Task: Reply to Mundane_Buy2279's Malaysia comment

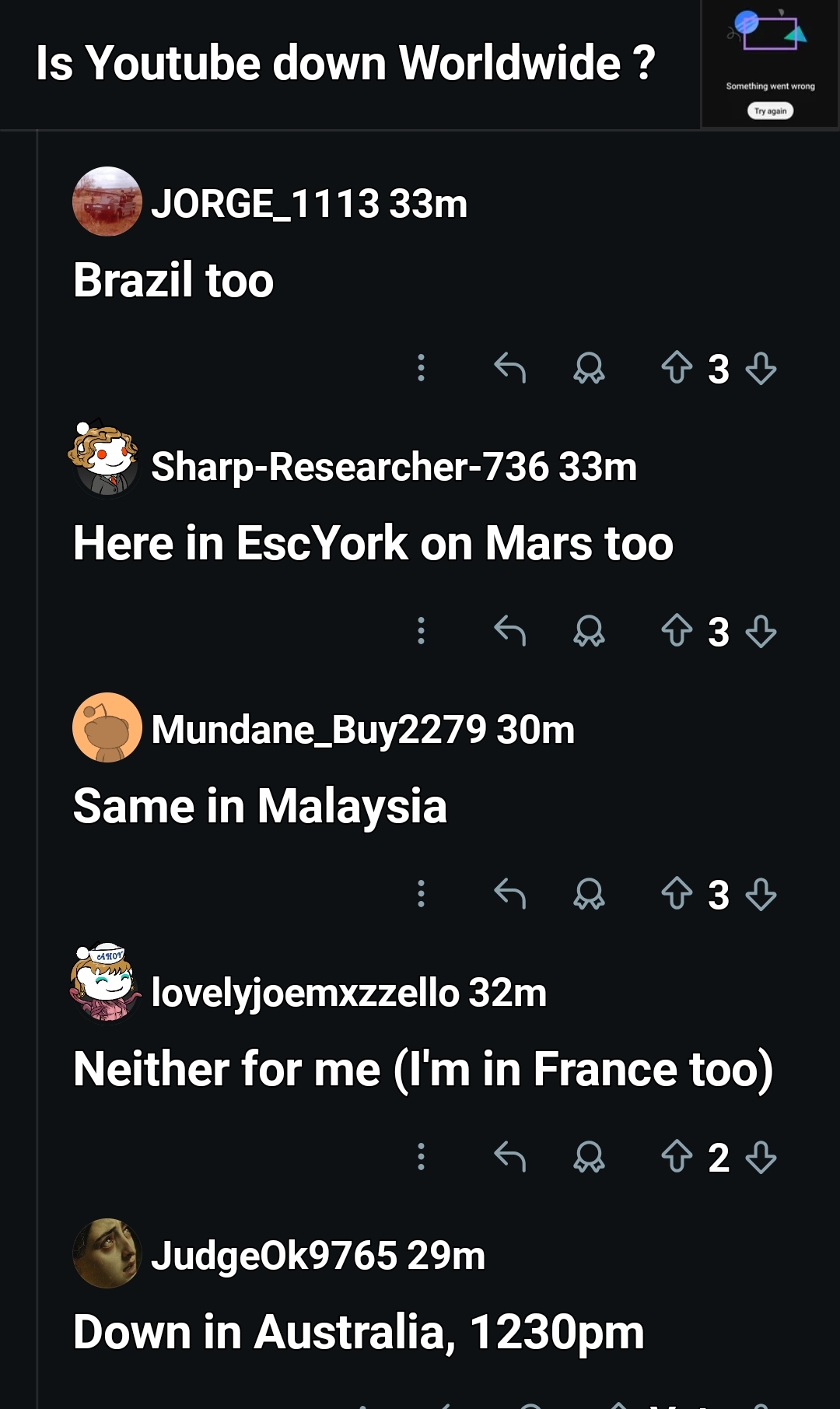Action: click(510, 894)
